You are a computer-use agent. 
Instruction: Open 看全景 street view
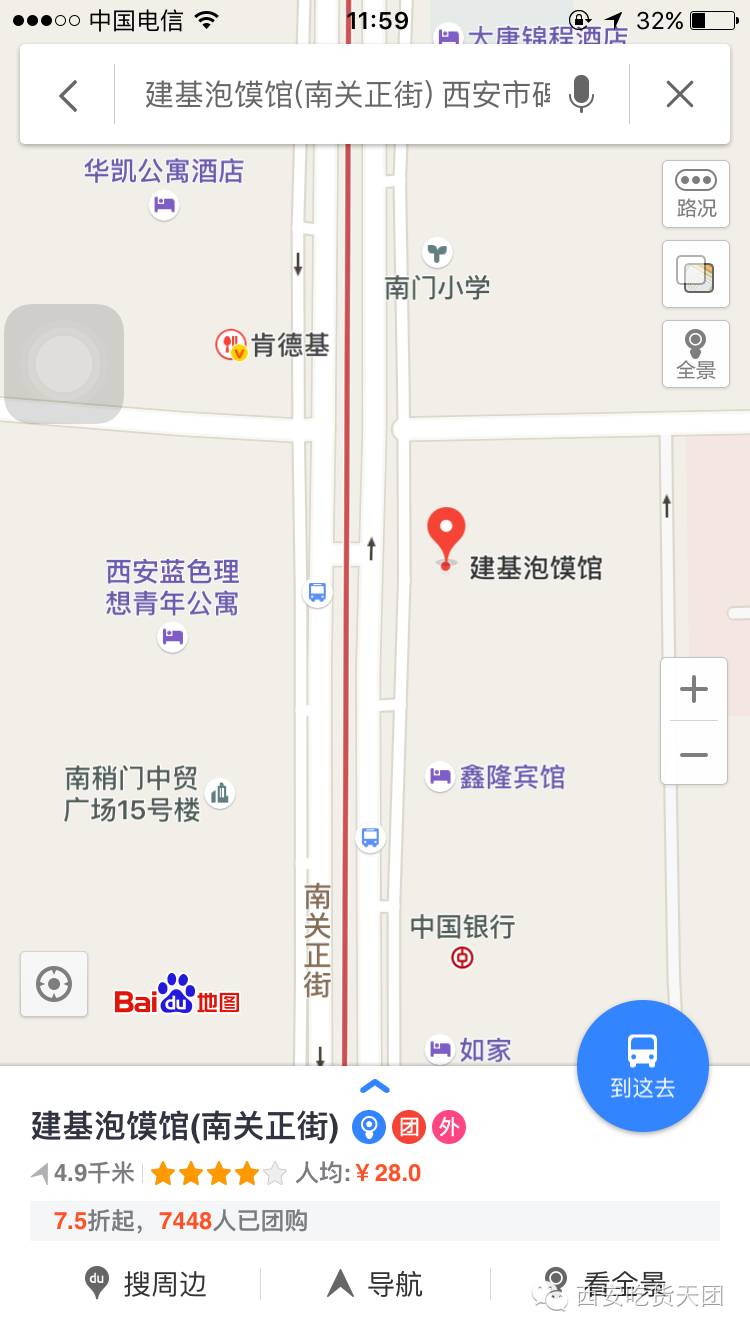tap(600, 1284)
